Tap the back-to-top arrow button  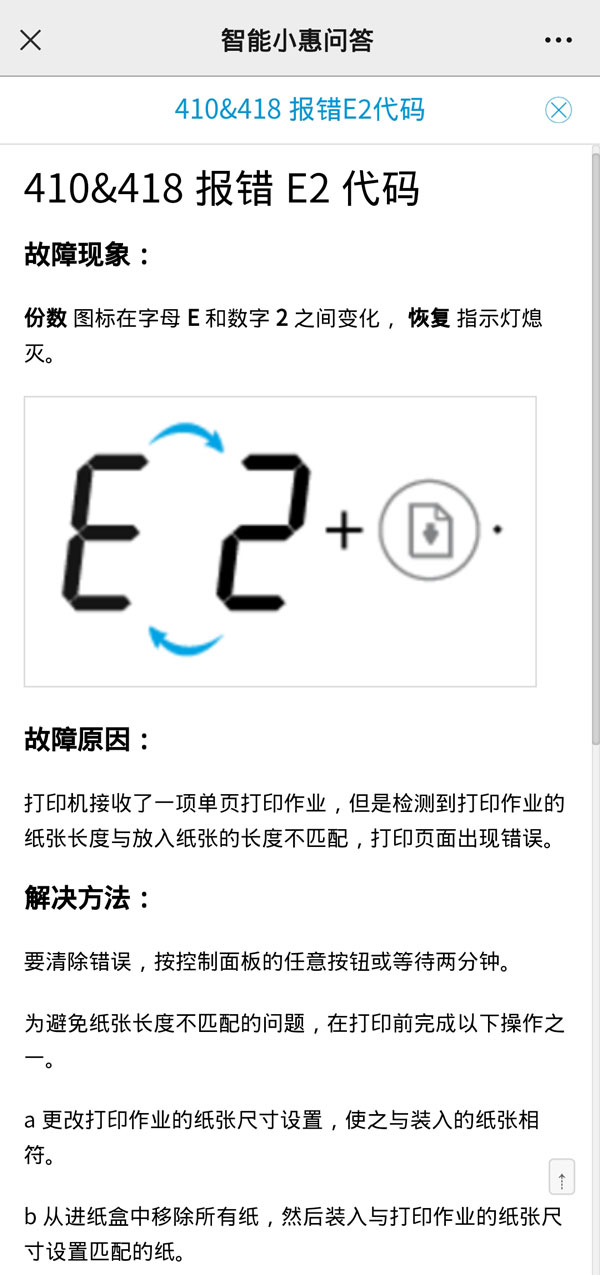pos(561,1177)
